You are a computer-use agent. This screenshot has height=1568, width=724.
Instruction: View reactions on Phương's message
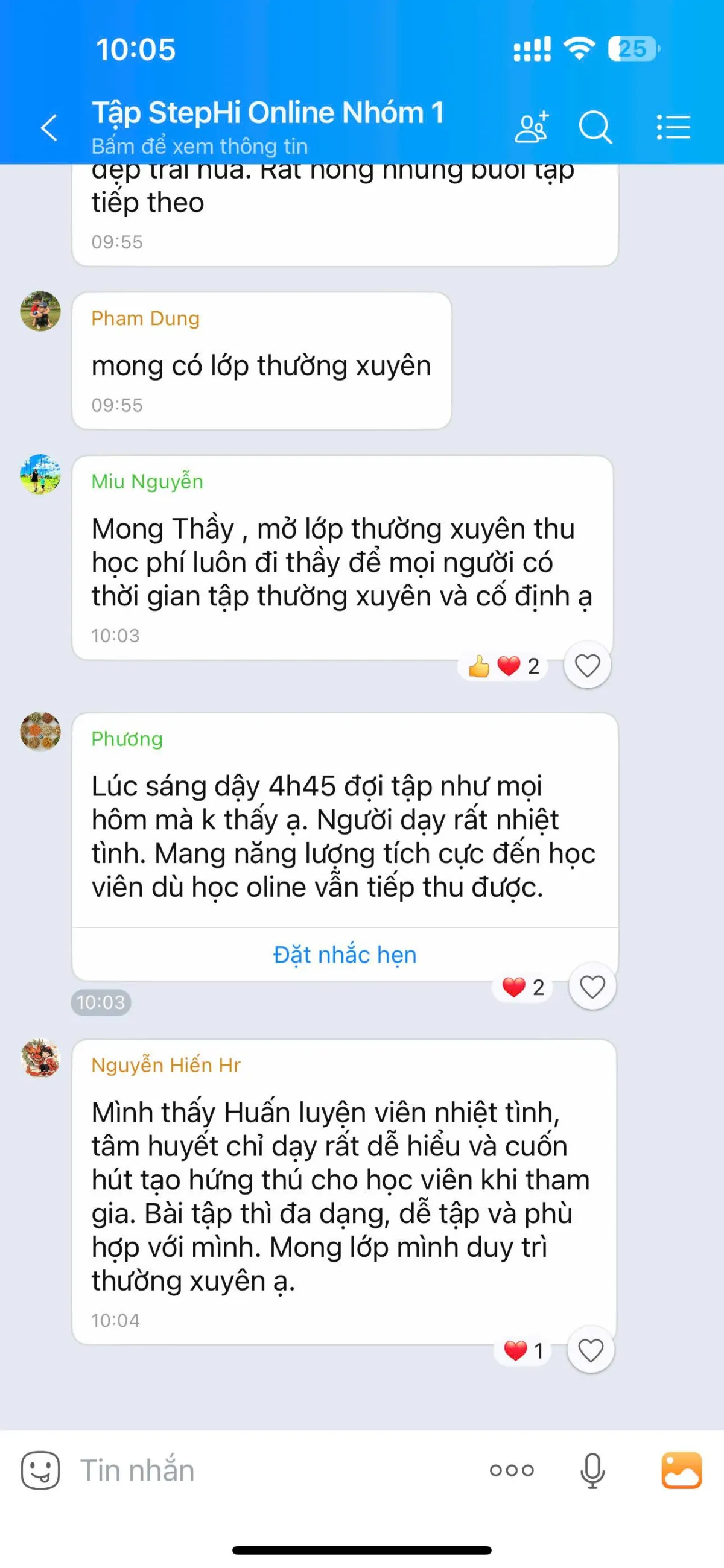coord(522,987)
